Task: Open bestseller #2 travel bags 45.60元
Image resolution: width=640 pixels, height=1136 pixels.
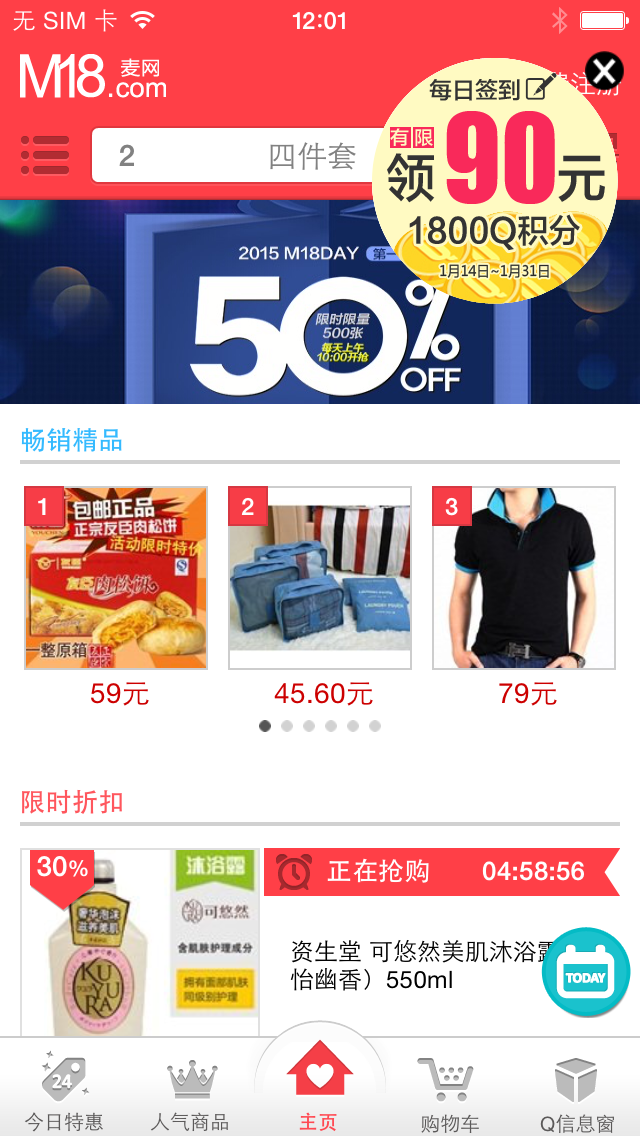Action: [x=320, y=578]
